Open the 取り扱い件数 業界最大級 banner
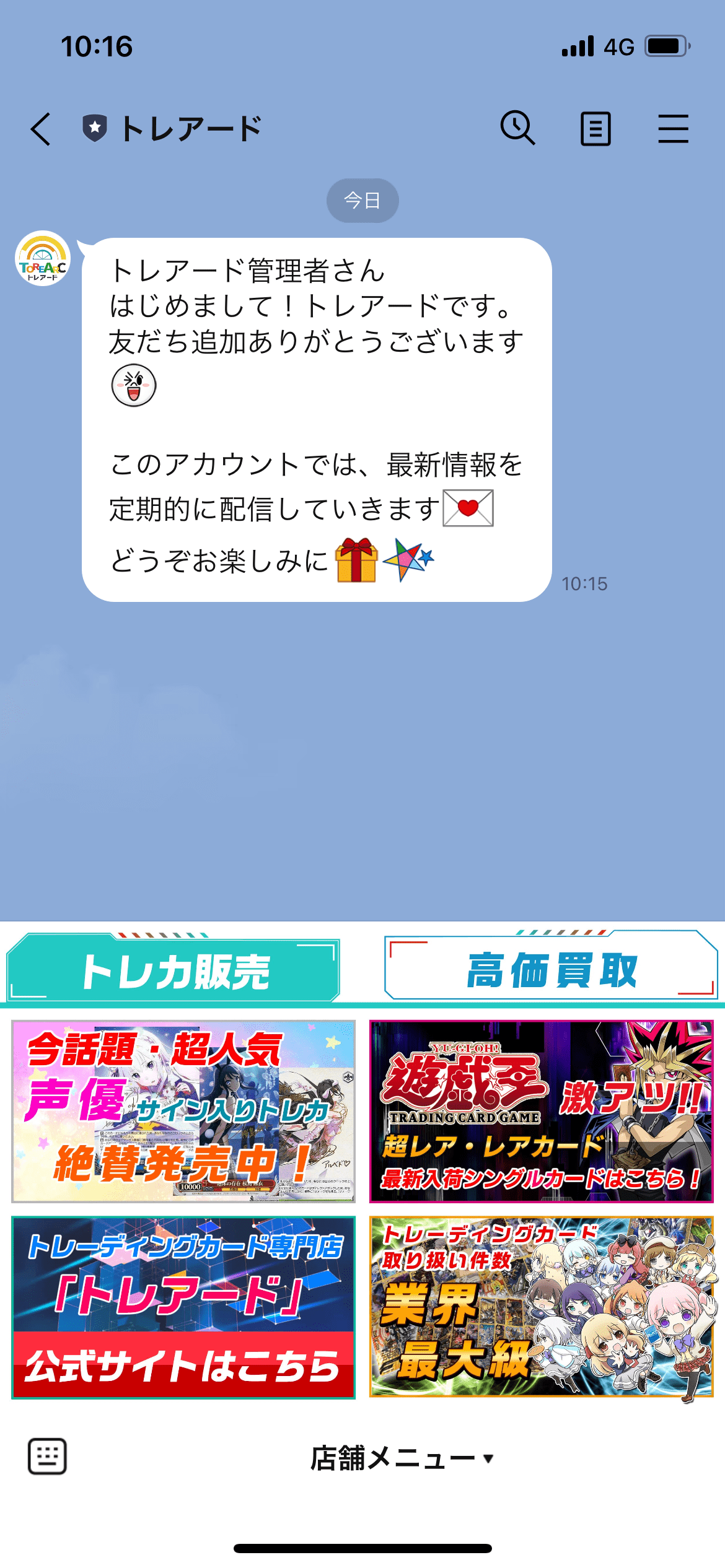The width and height of the screenshot is (725, 1568). [541, 1307]
